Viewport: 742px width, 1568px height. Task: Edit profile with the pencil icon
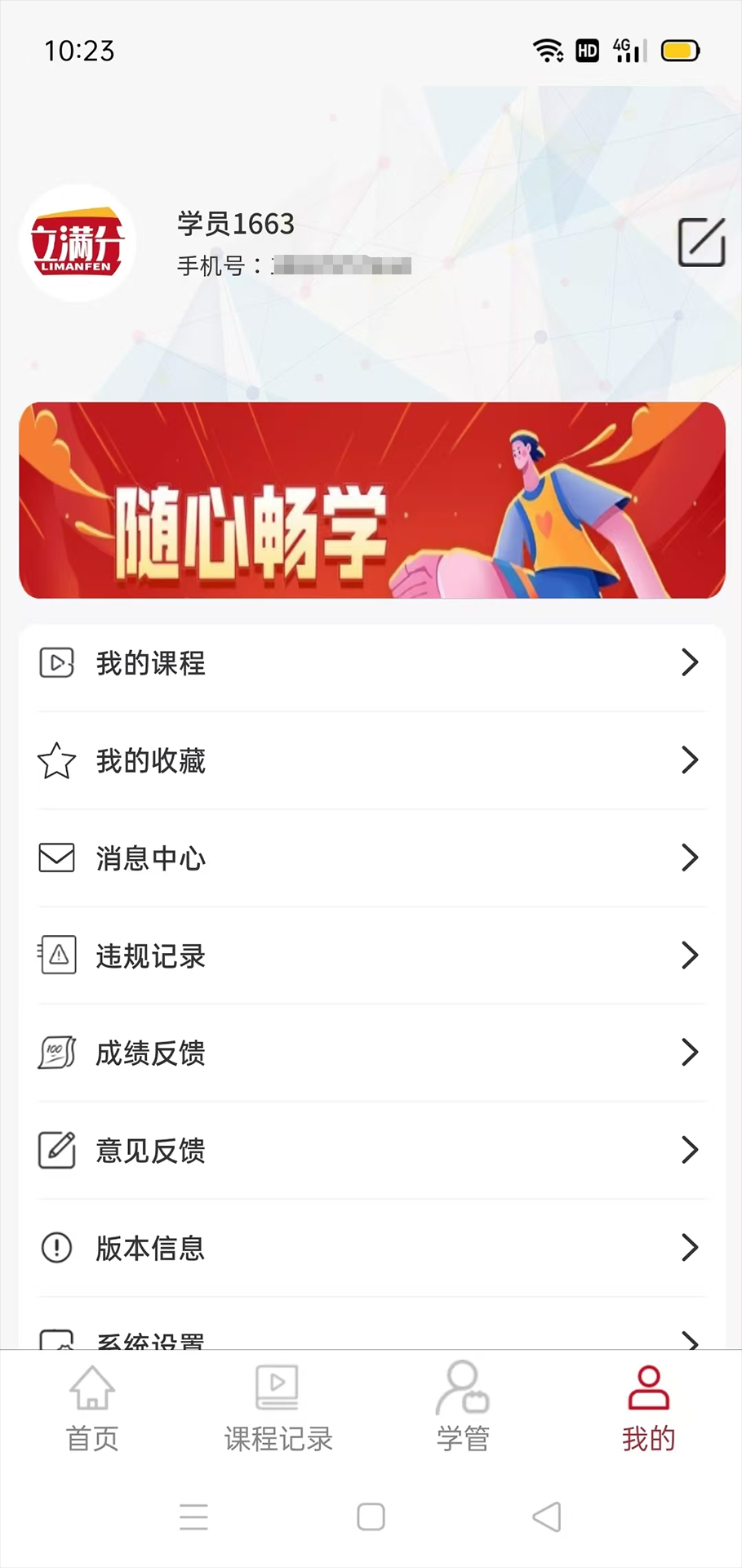pos(701,242)
